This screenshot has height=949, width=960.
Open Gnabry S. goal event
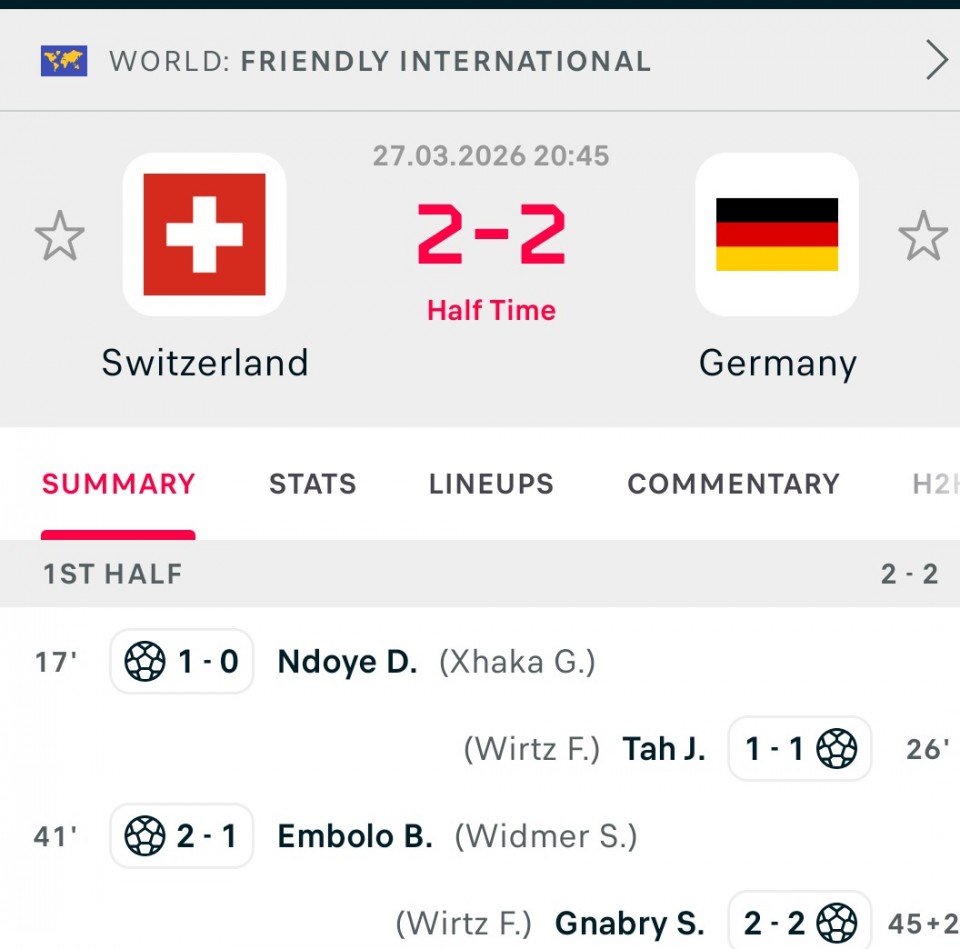click(x=629, y=923)
